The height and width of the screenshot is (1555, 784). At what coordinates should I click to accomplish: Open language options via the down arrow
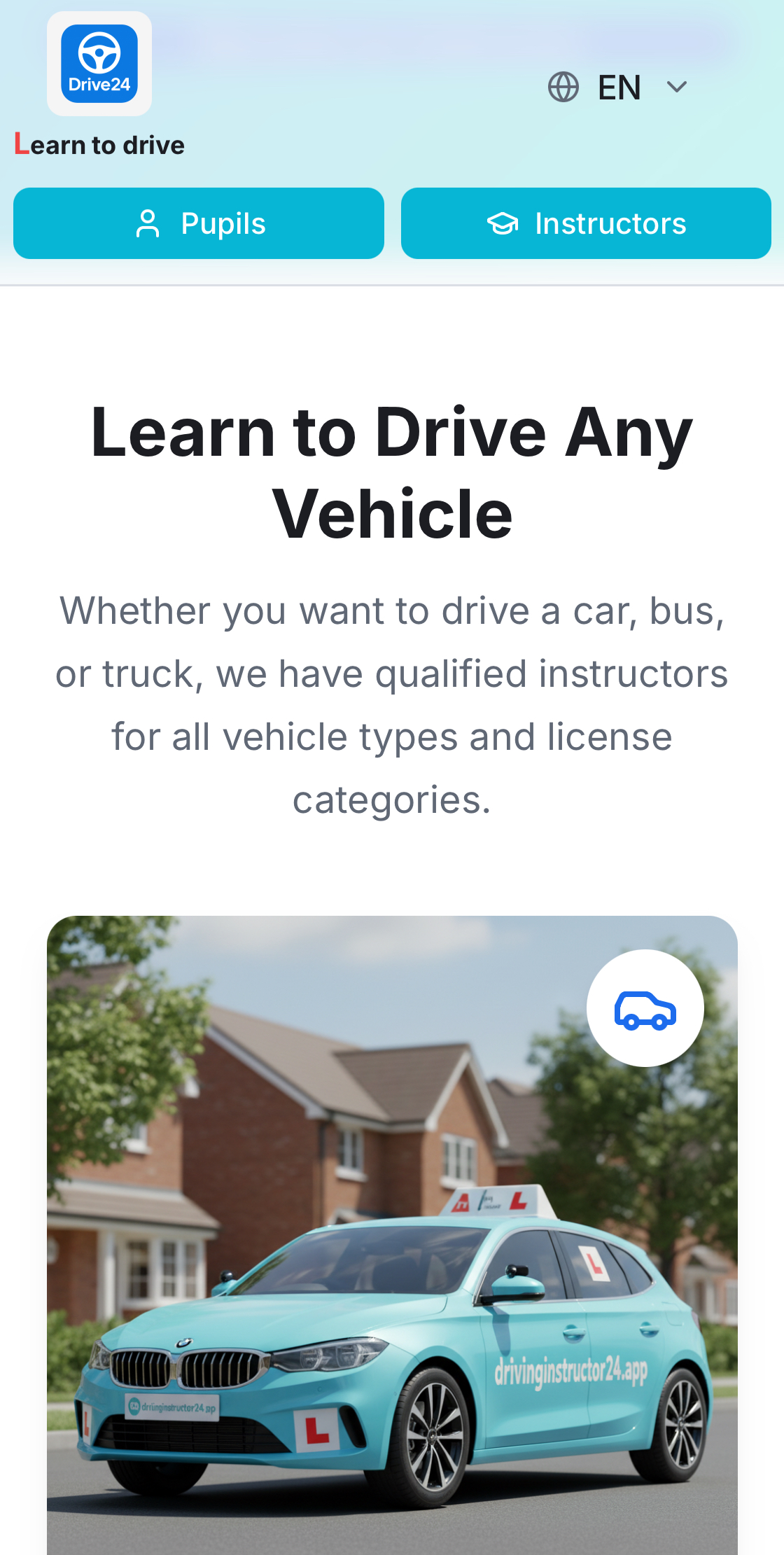[675, 87]
